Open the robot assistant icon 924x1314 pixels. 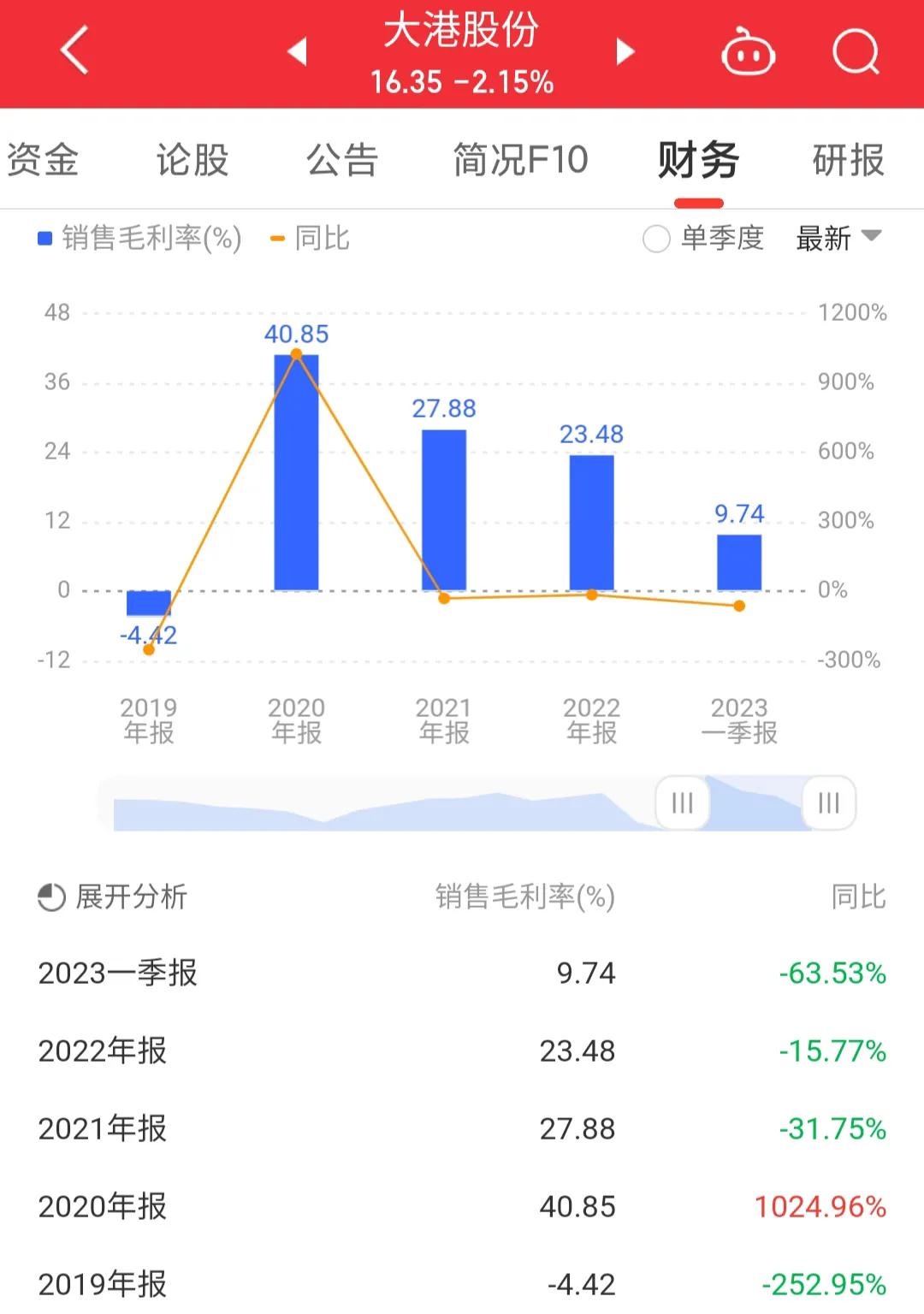(x=747, y=51)
